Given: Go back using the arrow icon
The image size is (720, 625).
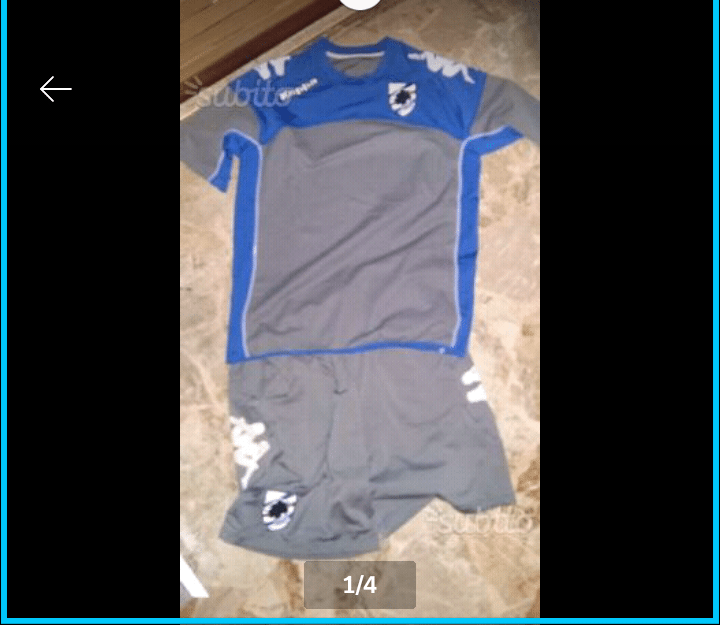Looking at the screenshot, I should (56, 90).
